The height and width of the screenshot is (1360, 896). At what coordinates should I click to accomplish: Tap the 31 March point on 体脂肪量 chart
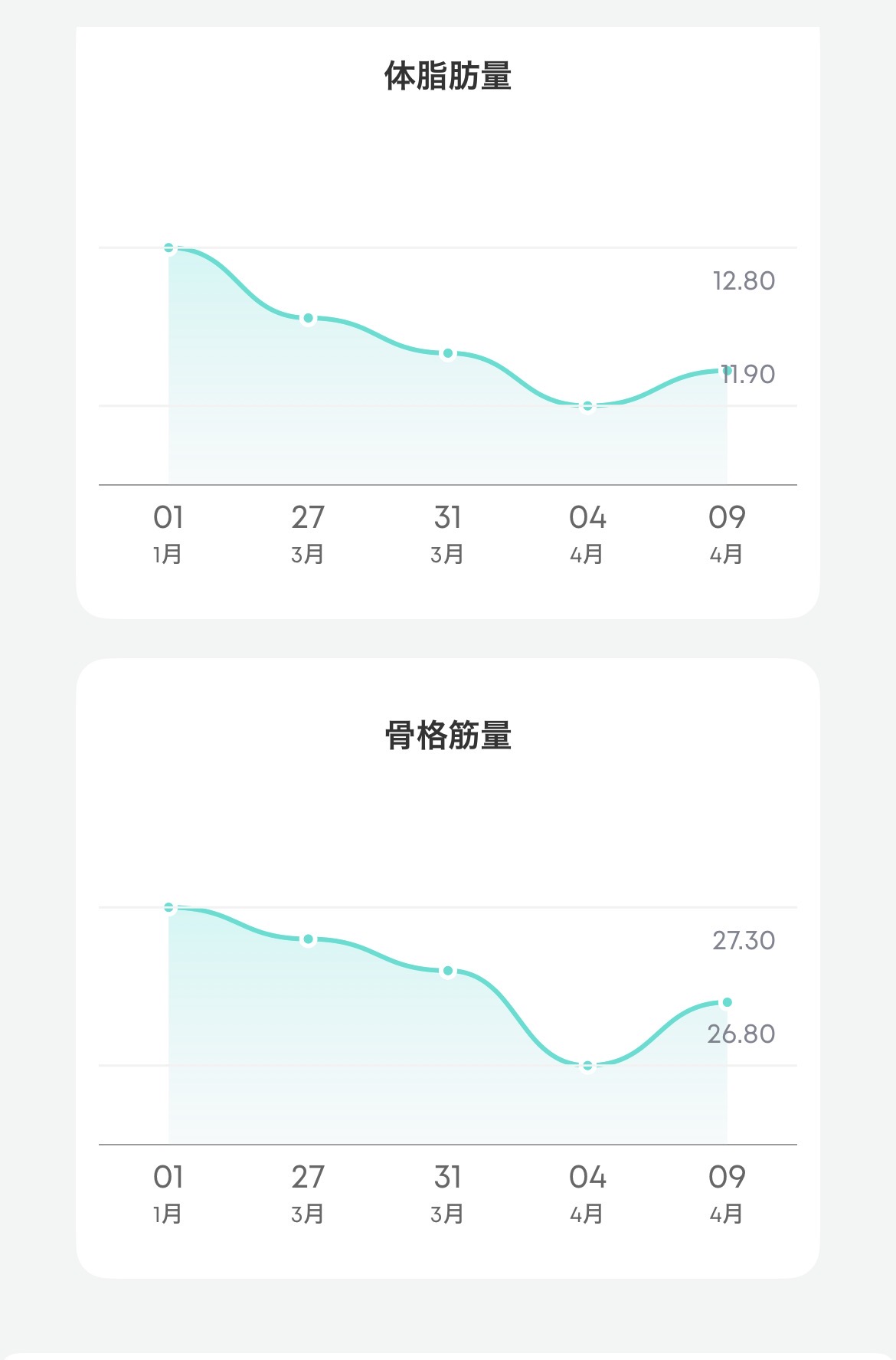pyautogui.click(x=448, y=353)
